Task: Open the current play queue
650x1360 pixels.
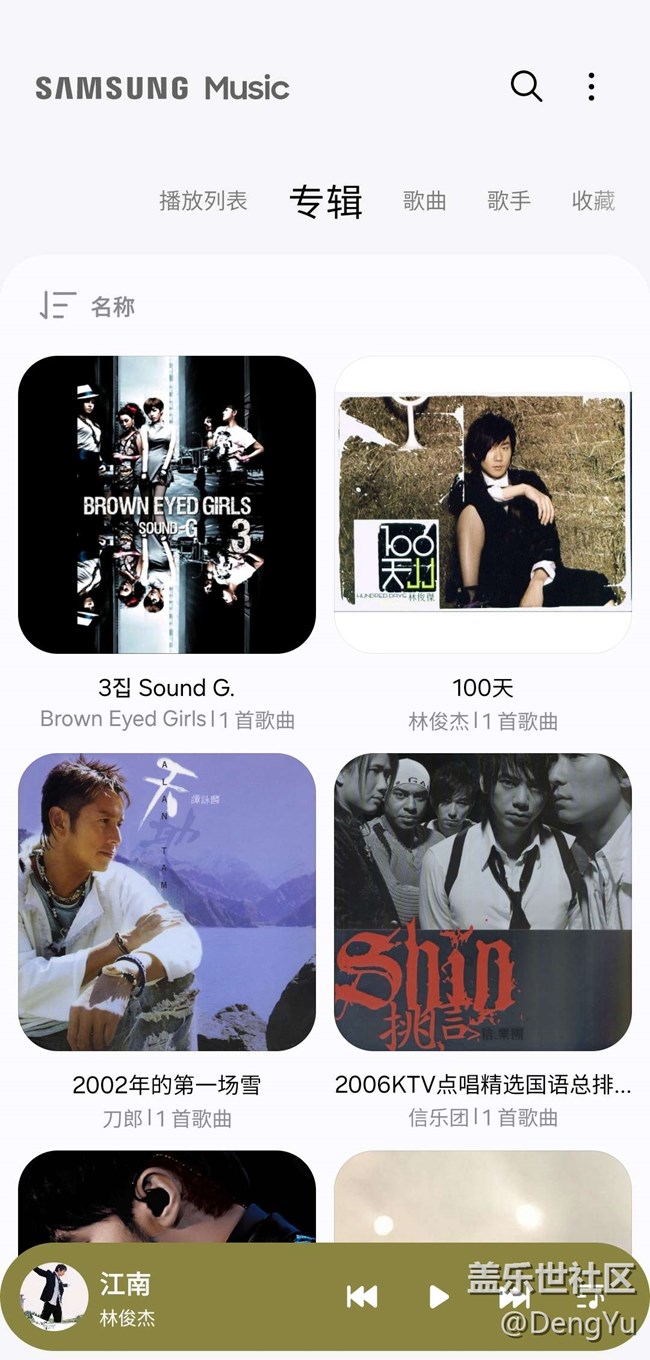Action: (591, 1298)
